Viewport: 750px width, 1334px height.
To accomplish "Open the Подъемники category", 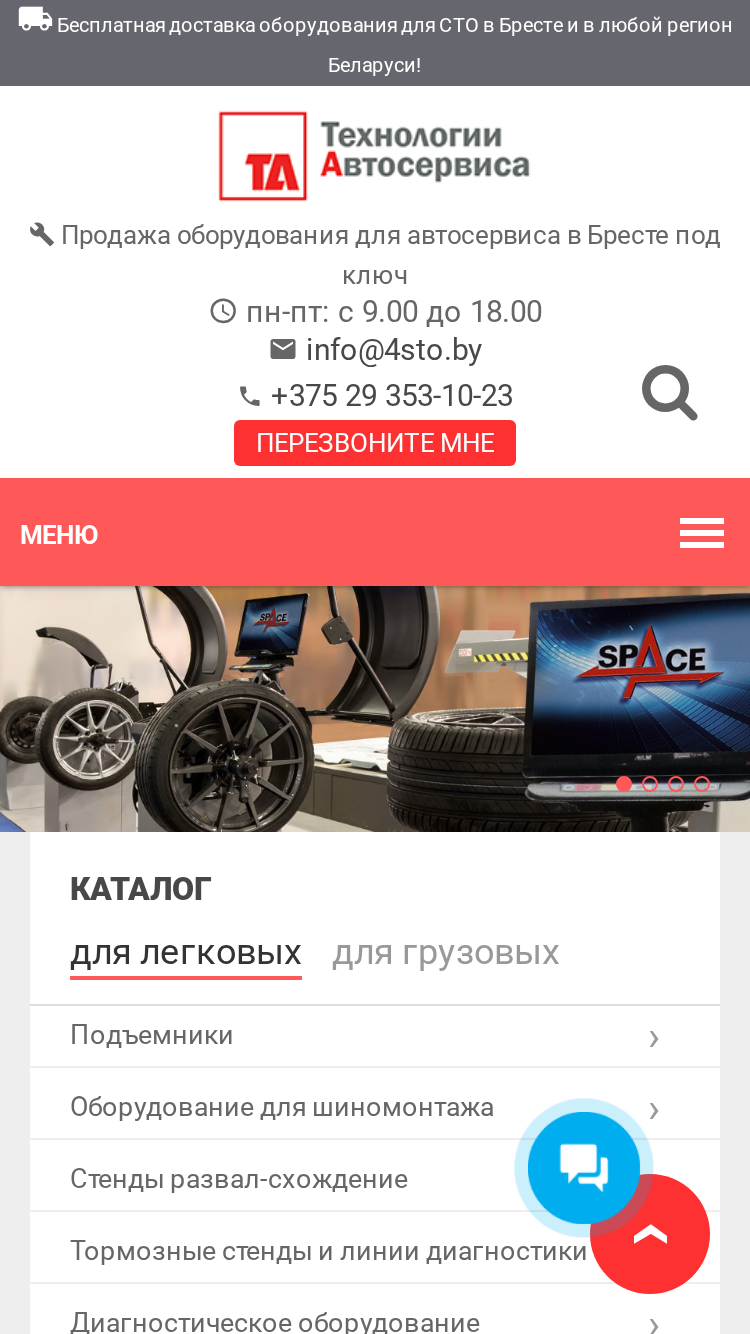I will pyautogui.click(x=375, y=1035).
